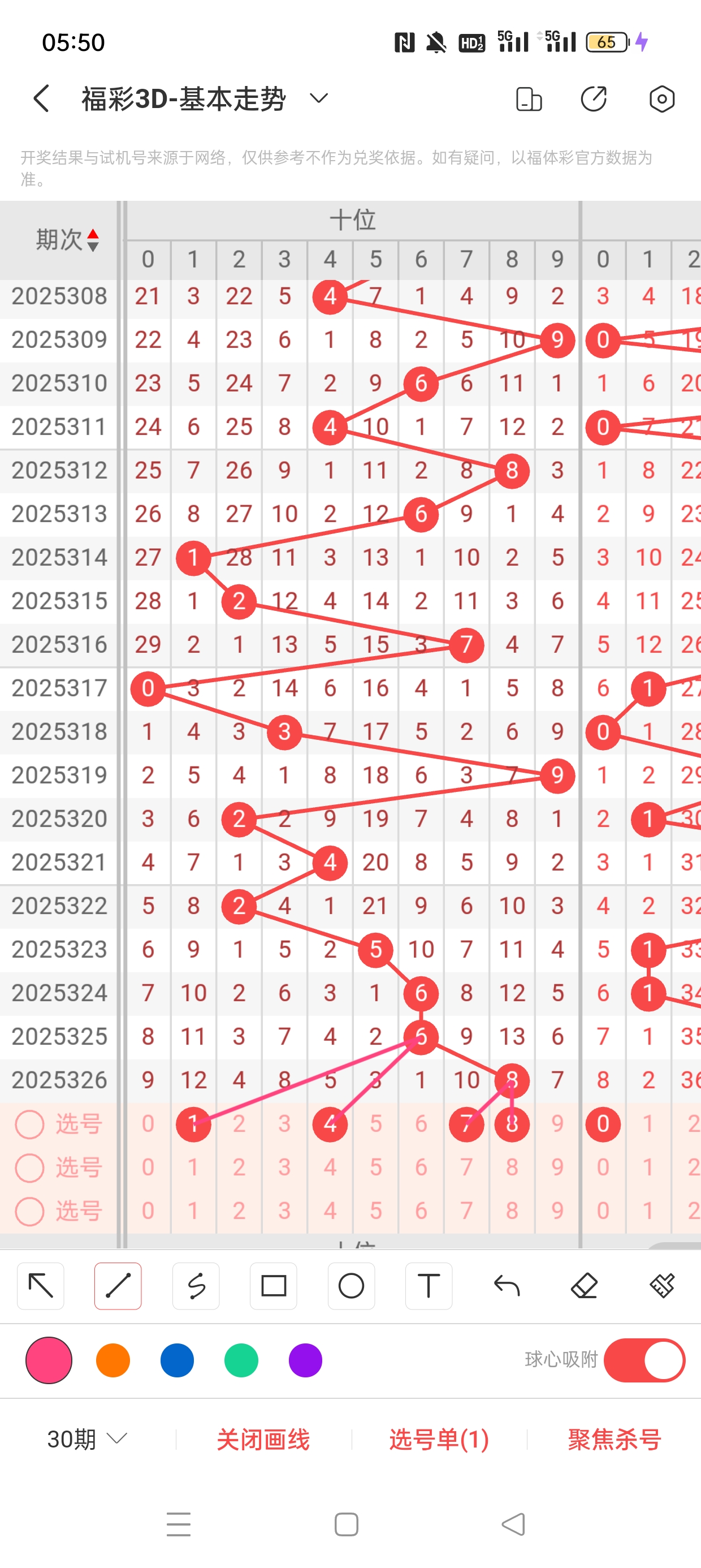Viewport: 701px width, 1568px height.
Task: Pick the rectangle shape tool
Action: (x=273, y=1286)
